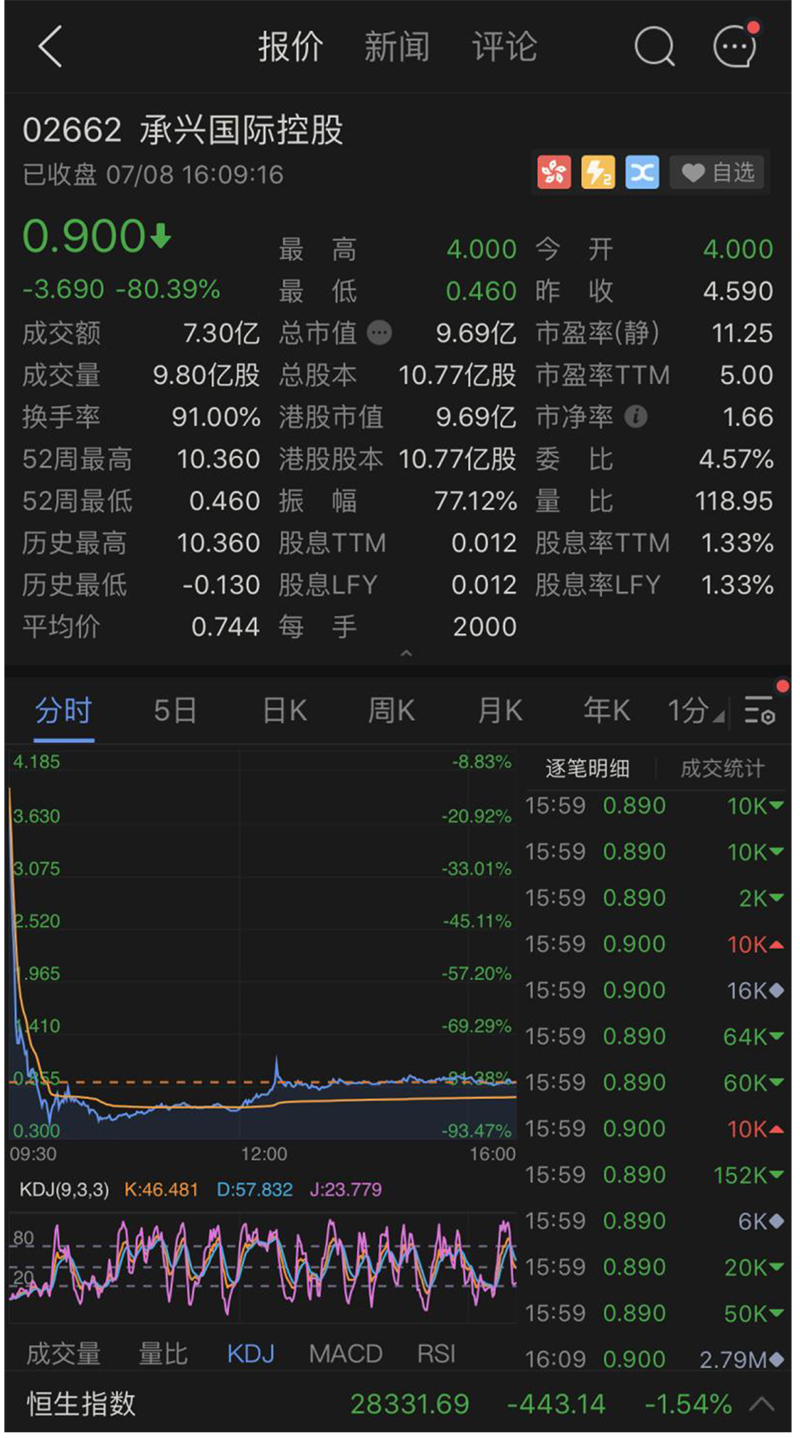The height and width of the screenshot is (1438, 800).
Task: Switch to the 新闻 tab
Action: coord(396,47)
